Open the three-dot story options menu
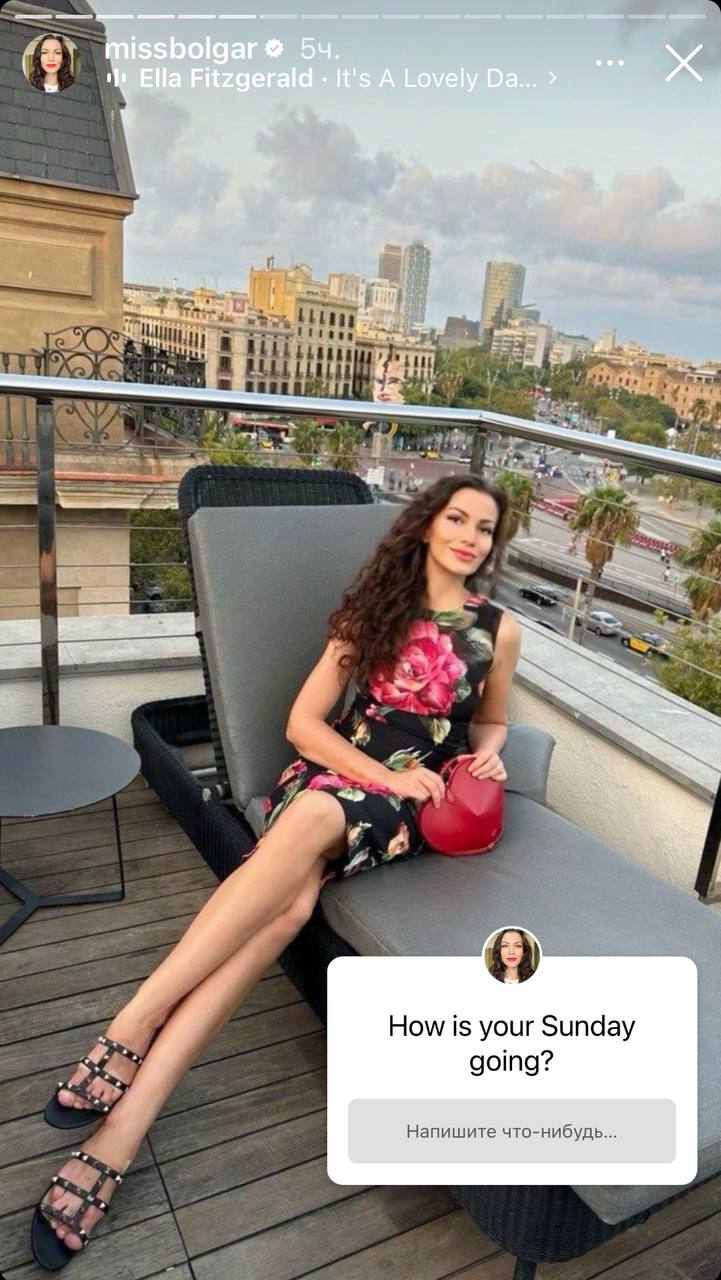This screenshot has height=1280, width=721. (x=610, y=63)
